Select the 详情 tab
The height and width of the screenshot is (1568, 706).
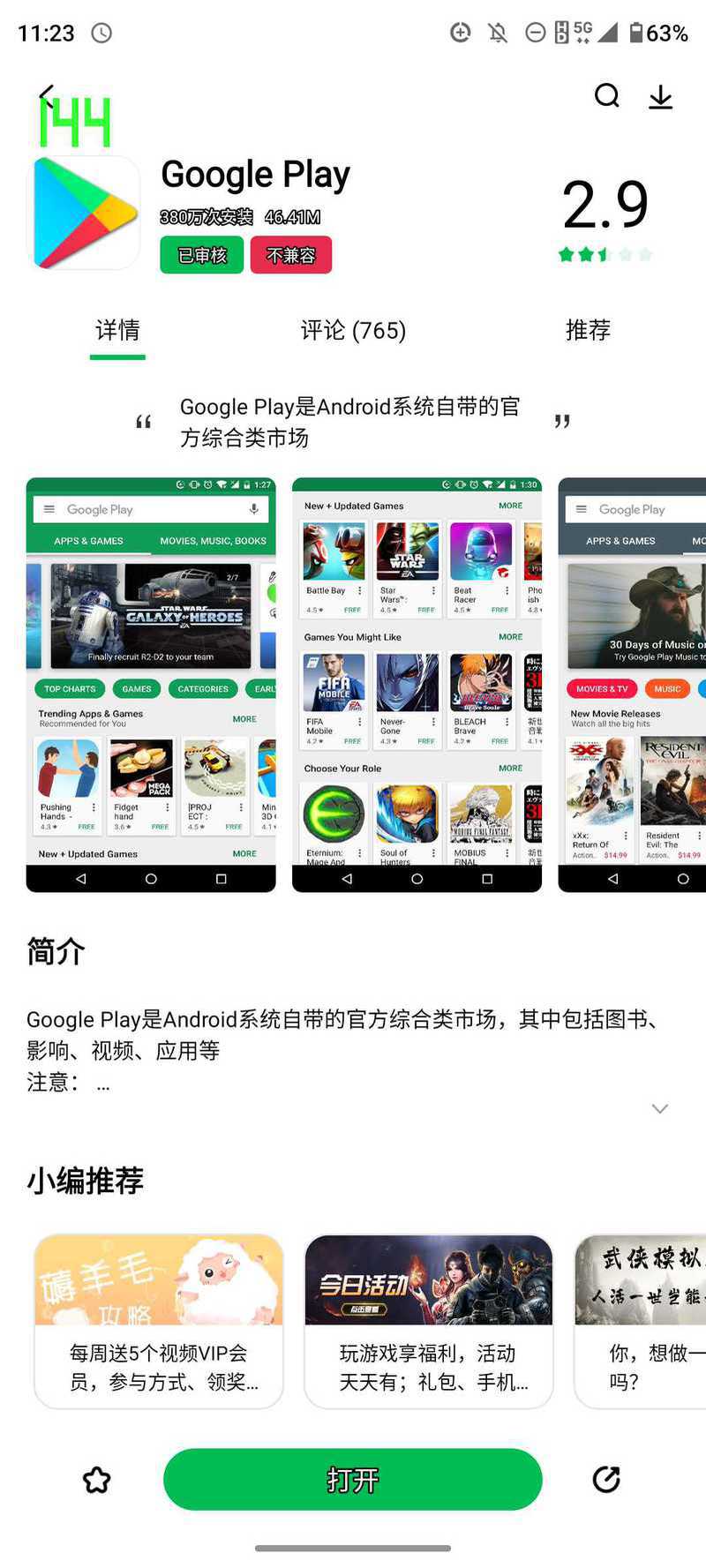117,331
